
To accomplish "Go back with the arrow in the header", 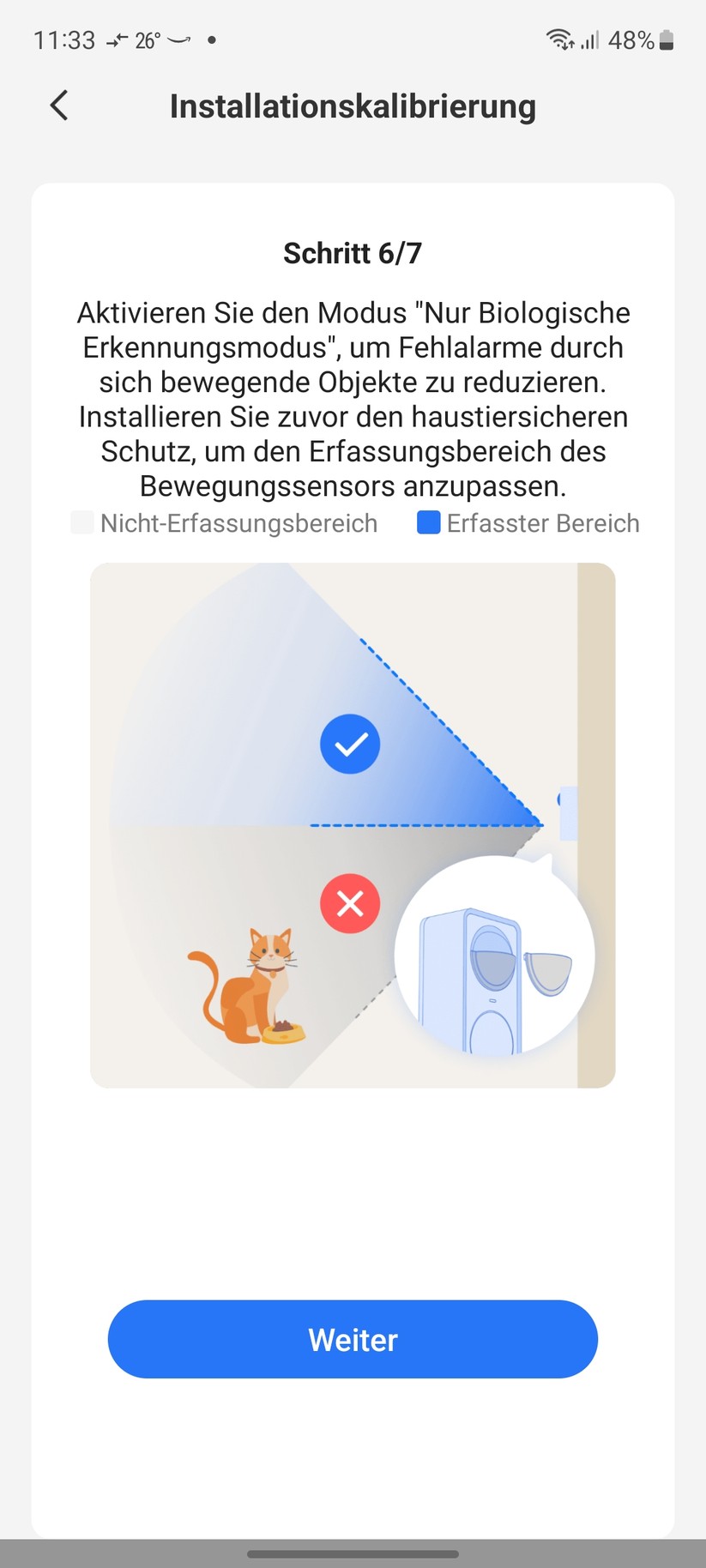I will click(x=57, y=105).
